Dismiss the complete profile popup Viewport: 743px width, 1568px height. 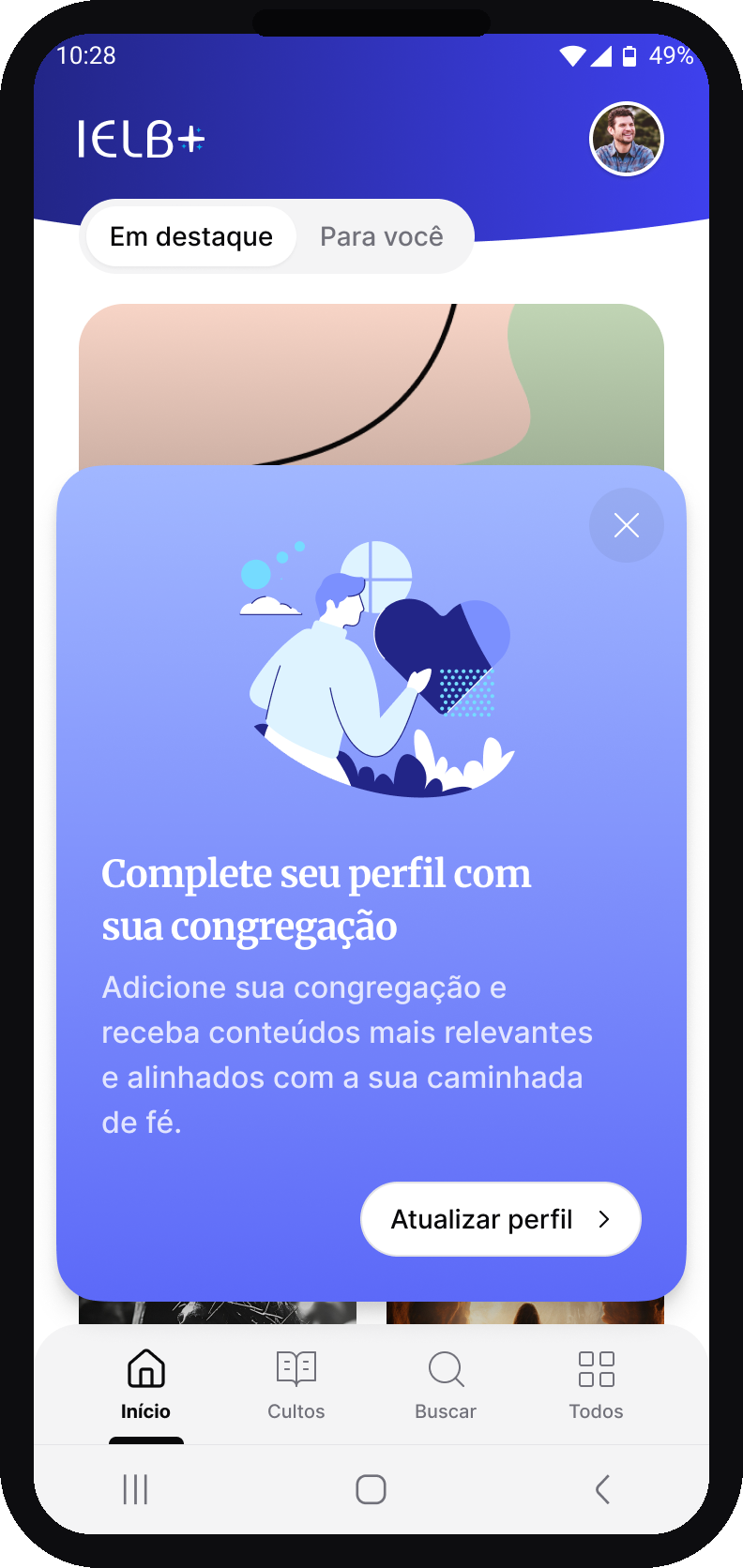627,525
